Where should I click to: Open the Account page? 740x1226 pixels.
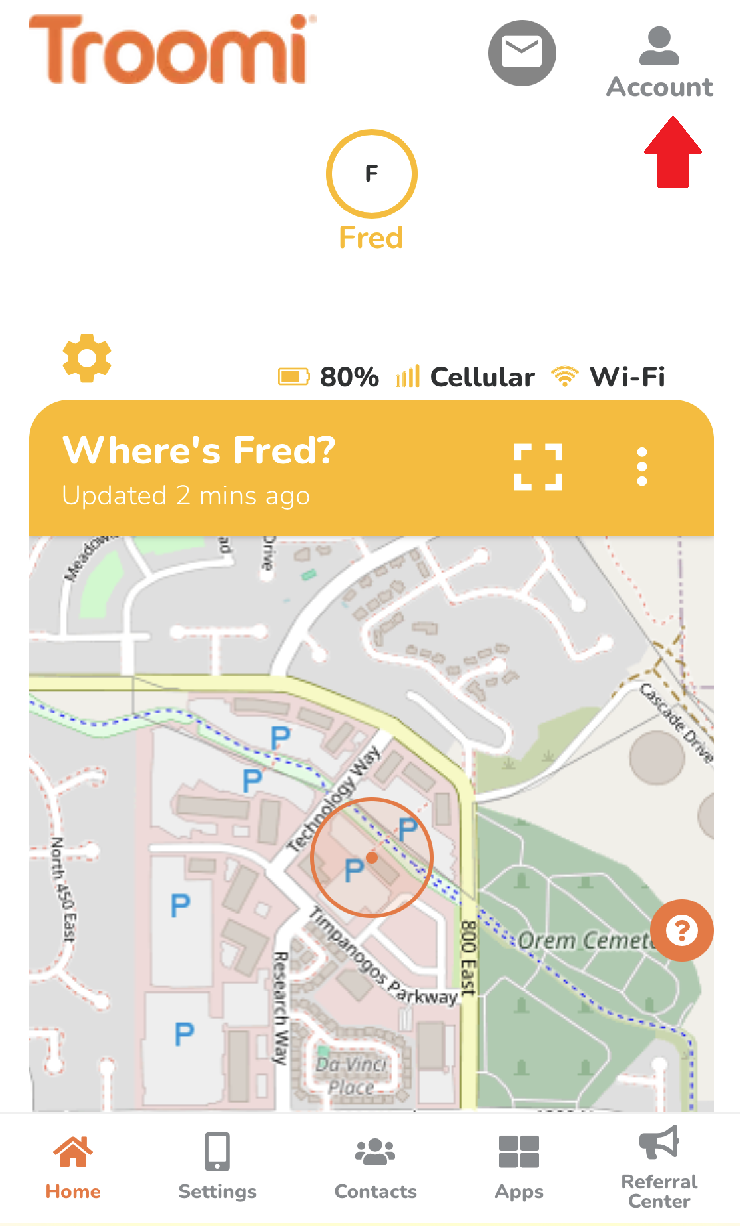coord(659,62)
